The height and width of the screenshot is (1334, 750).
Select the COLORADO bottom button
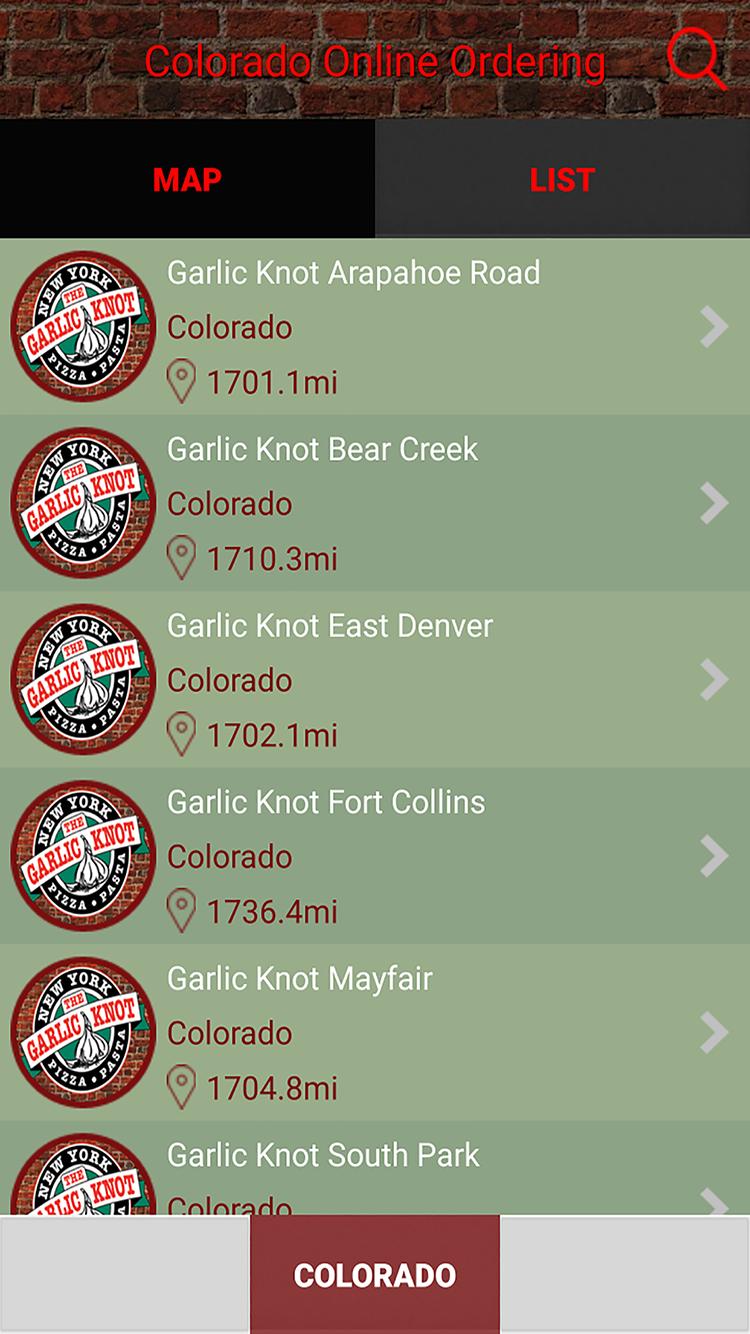point(375,1275)
